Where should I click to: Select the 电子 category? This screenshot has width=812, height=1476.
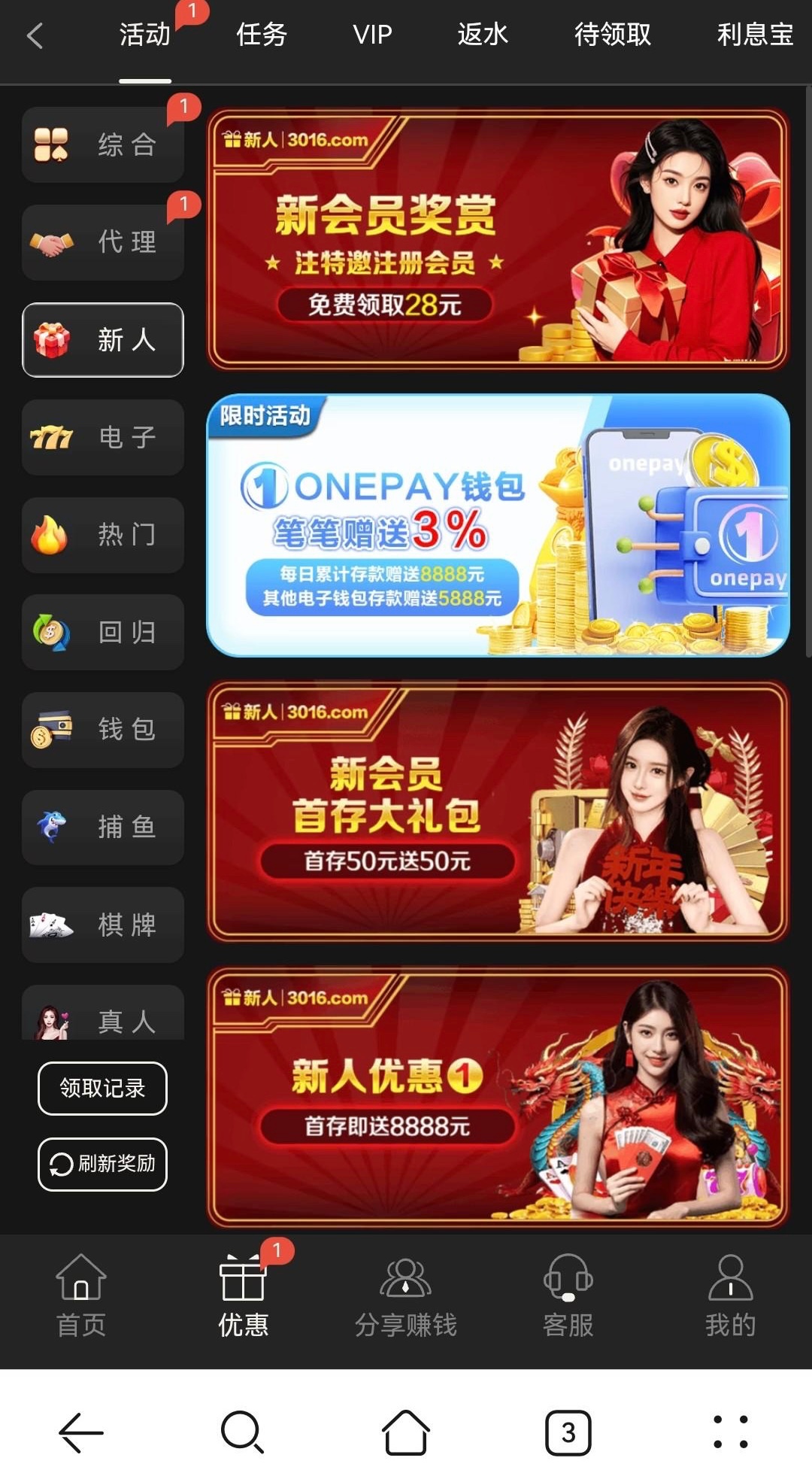coord(103,437)
